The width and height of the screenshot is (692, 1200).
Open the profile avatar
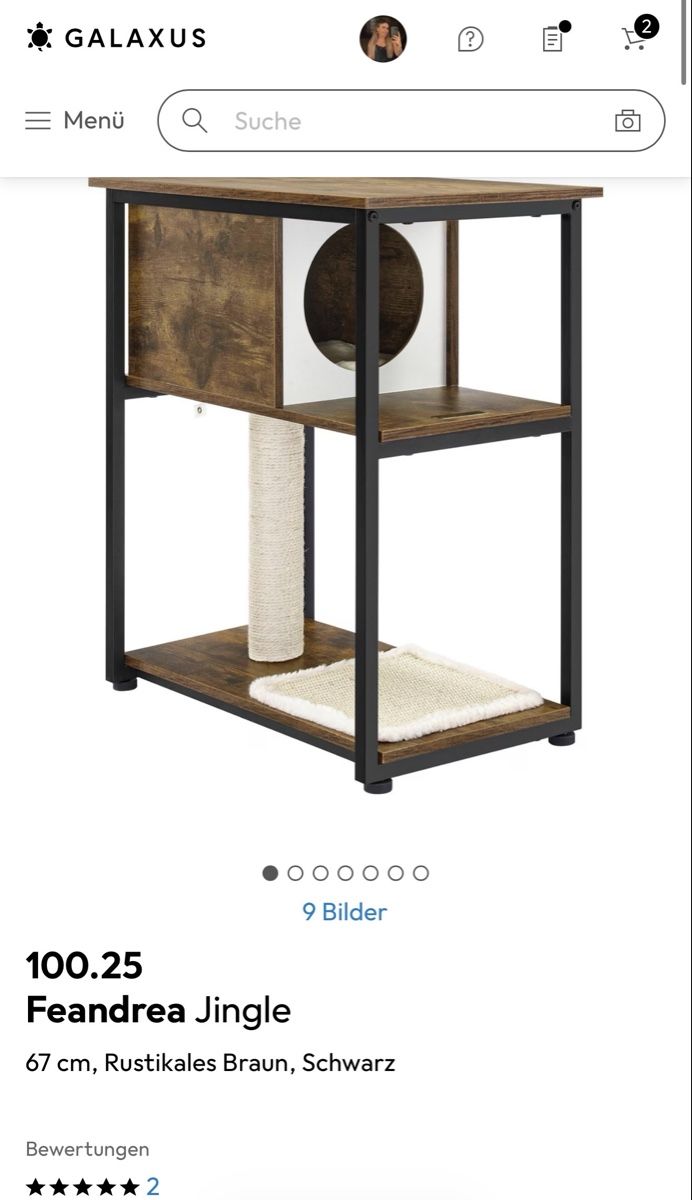[383, 39]
